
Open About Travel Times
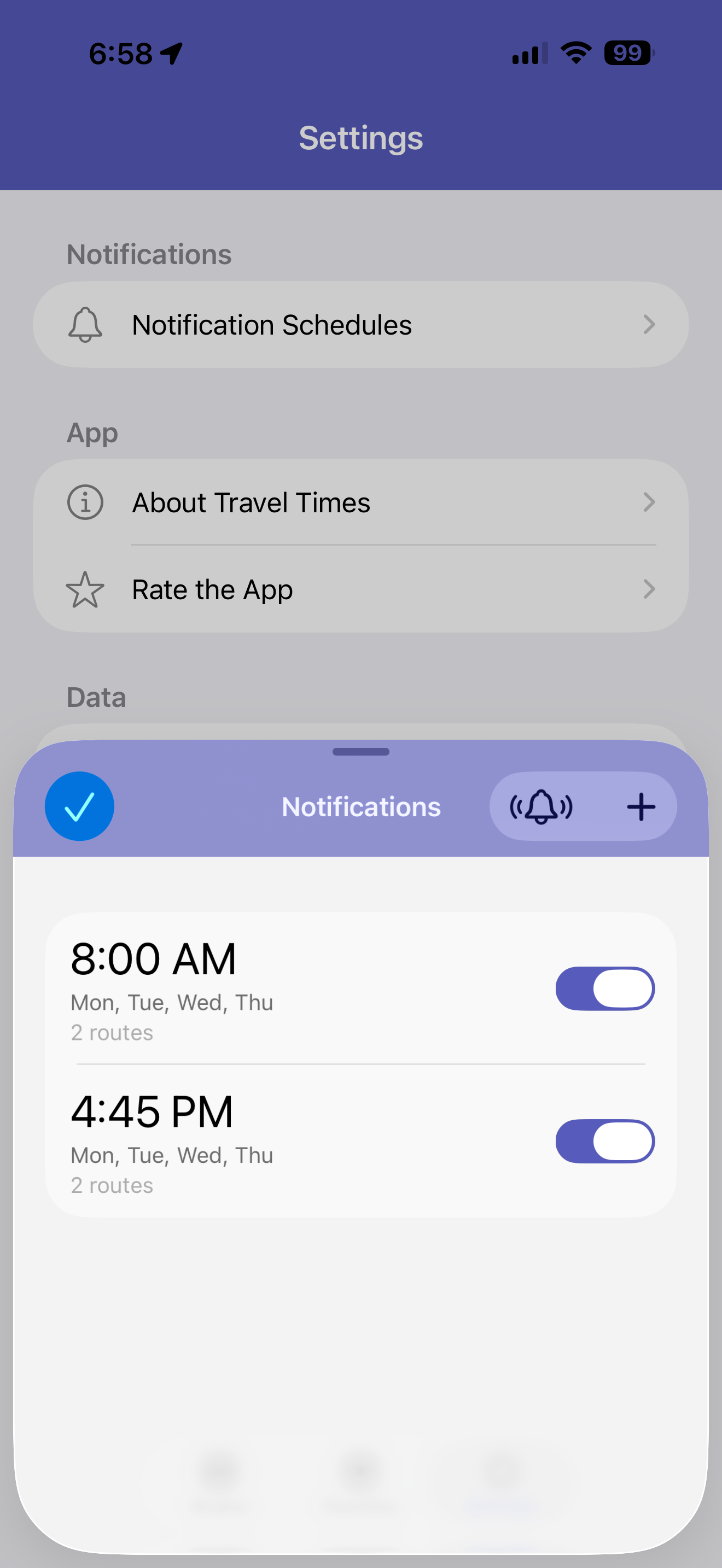click(251, 502)
